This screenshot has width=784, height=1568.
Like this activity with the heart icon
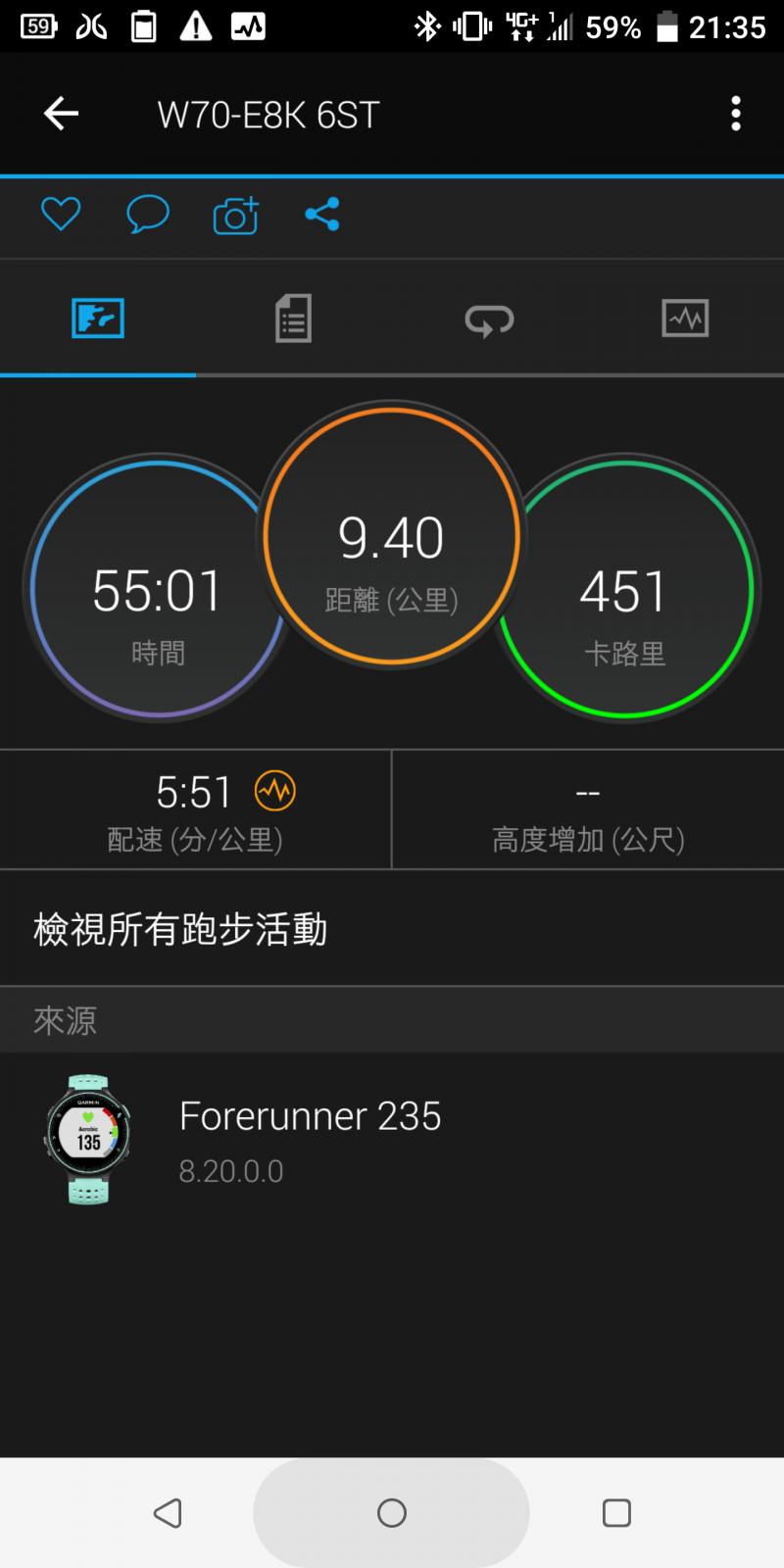coord(61,214)
